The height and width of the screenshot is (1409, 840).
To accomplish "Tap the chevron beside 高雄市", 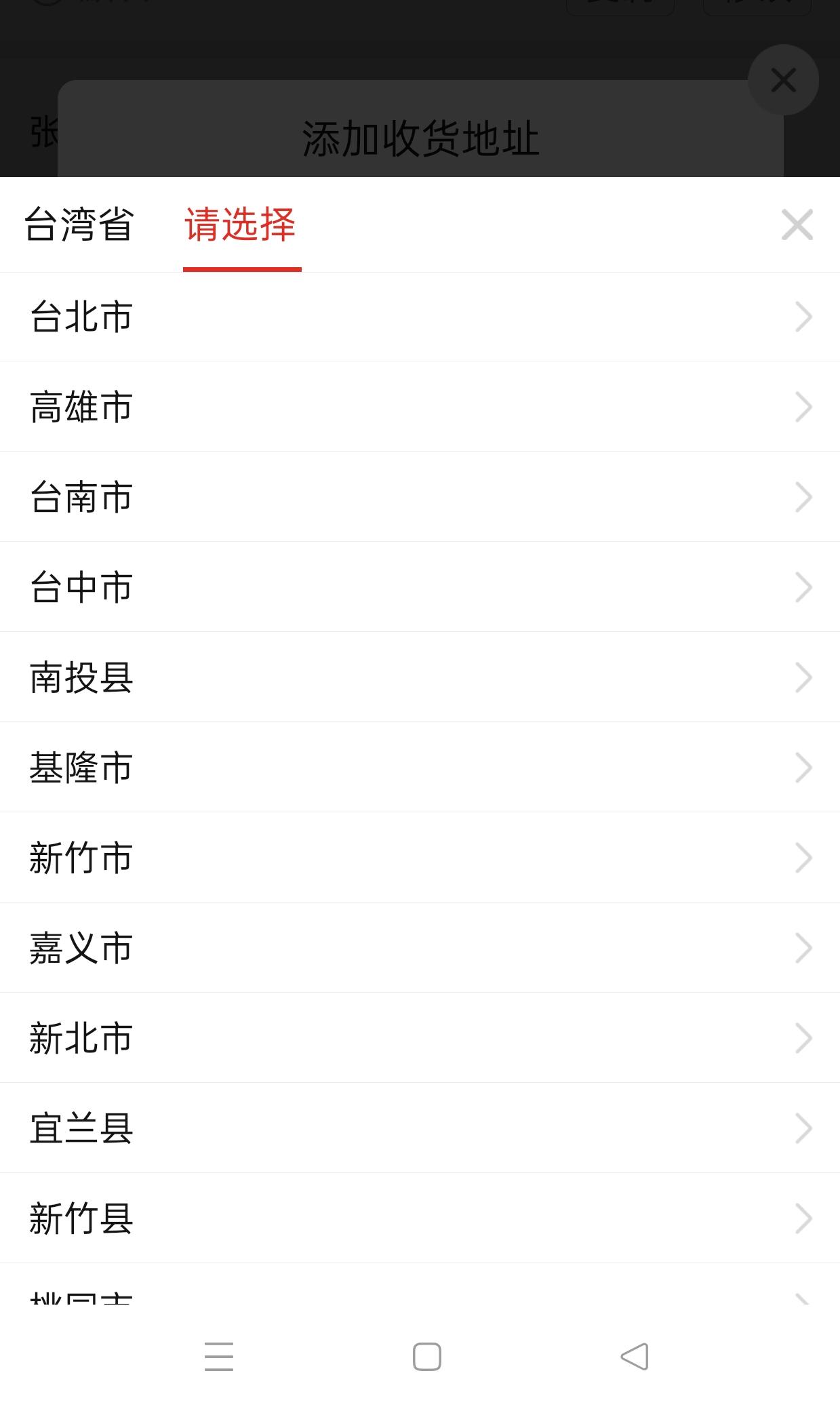I will (803, 406).
